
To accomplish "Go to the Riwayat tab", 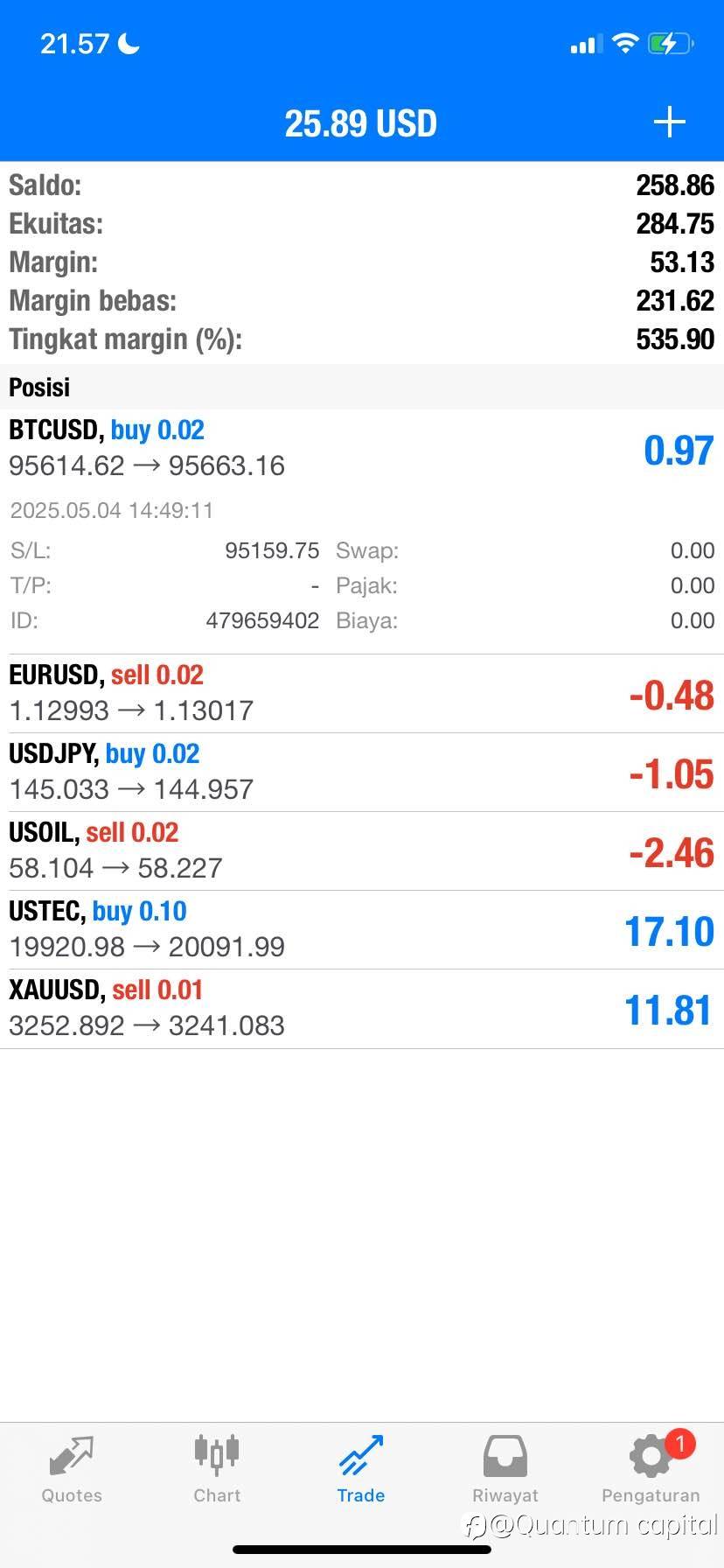I will pyautogui.click(x=505, y=1470).
